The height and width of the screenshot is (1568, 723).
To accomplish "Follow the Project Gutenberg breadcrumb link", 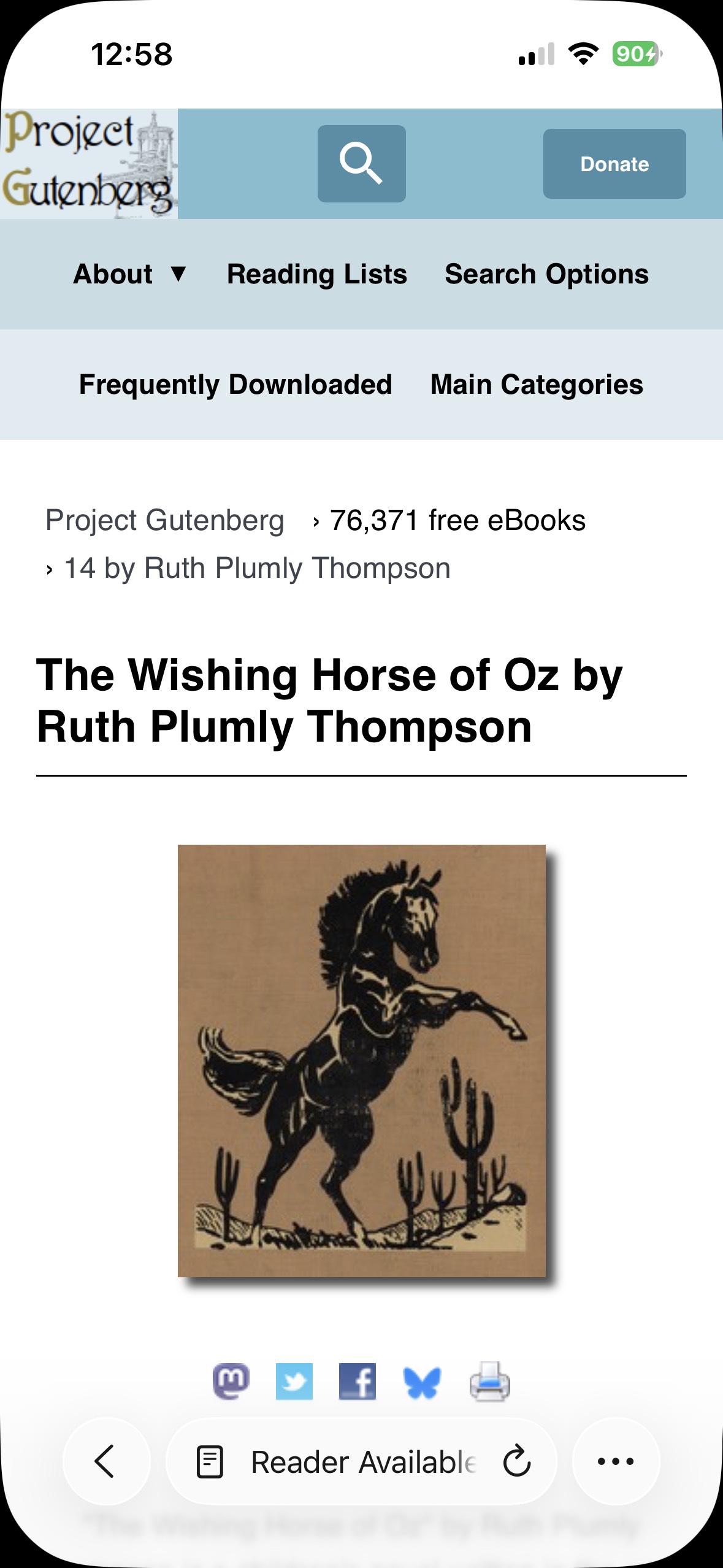I will tap(165, 520).
